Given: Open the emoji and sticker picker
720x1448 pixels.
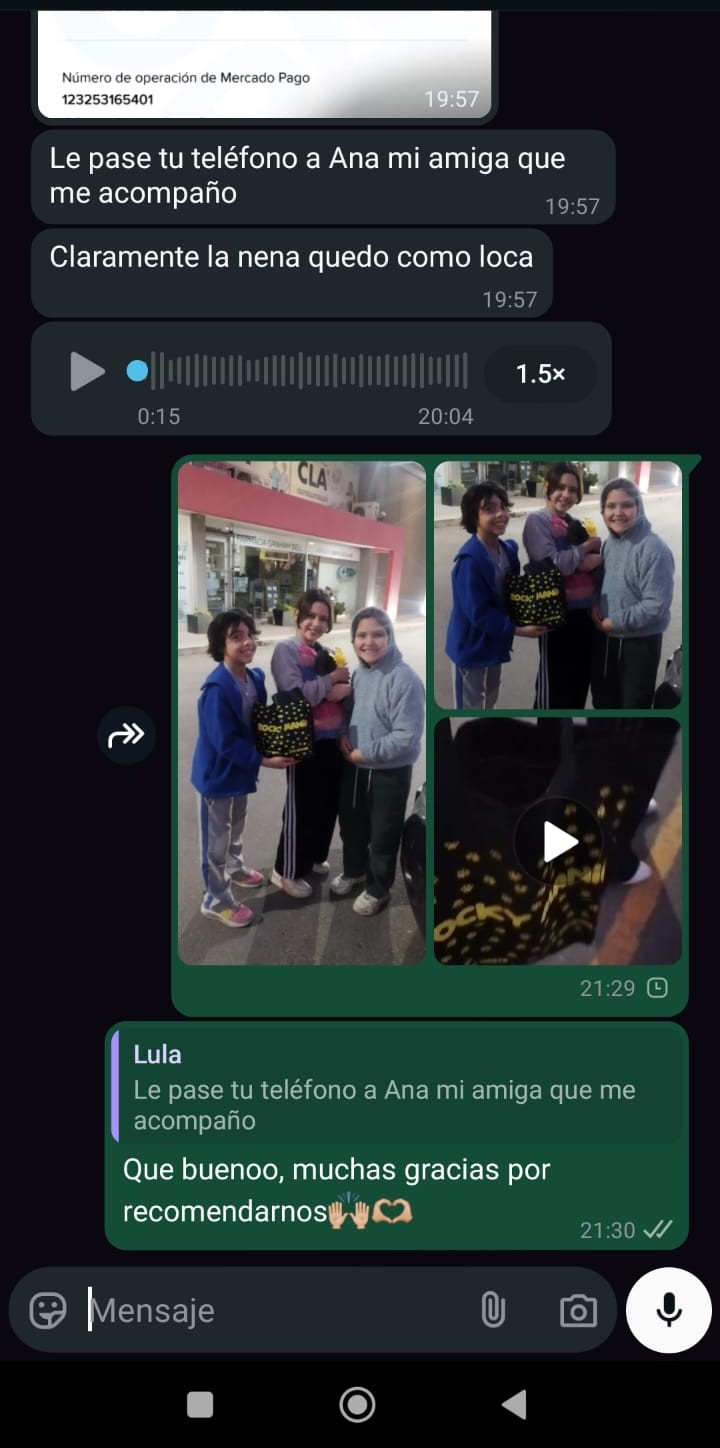Looking at the screenshot, I should tap(48, 1310).
